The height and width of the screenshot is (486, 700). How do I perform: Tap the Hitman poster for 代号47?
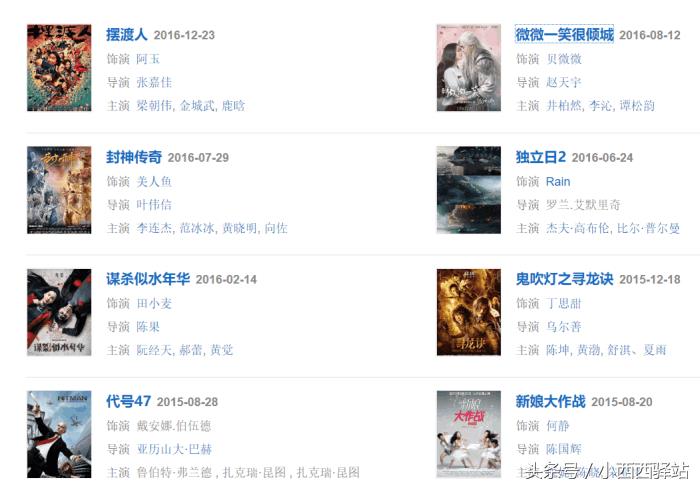coord(59,434)
